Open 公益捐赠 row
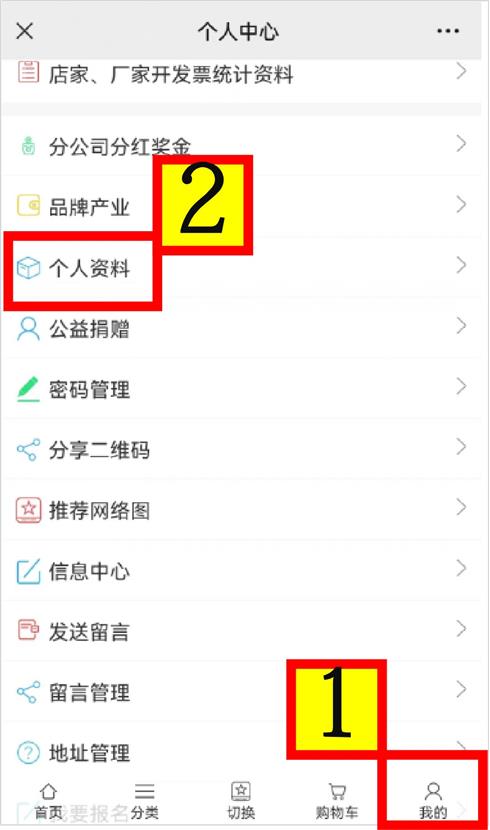Image resolution: width=490 pixels, height=830 pixels. click(x=241, y=328)
